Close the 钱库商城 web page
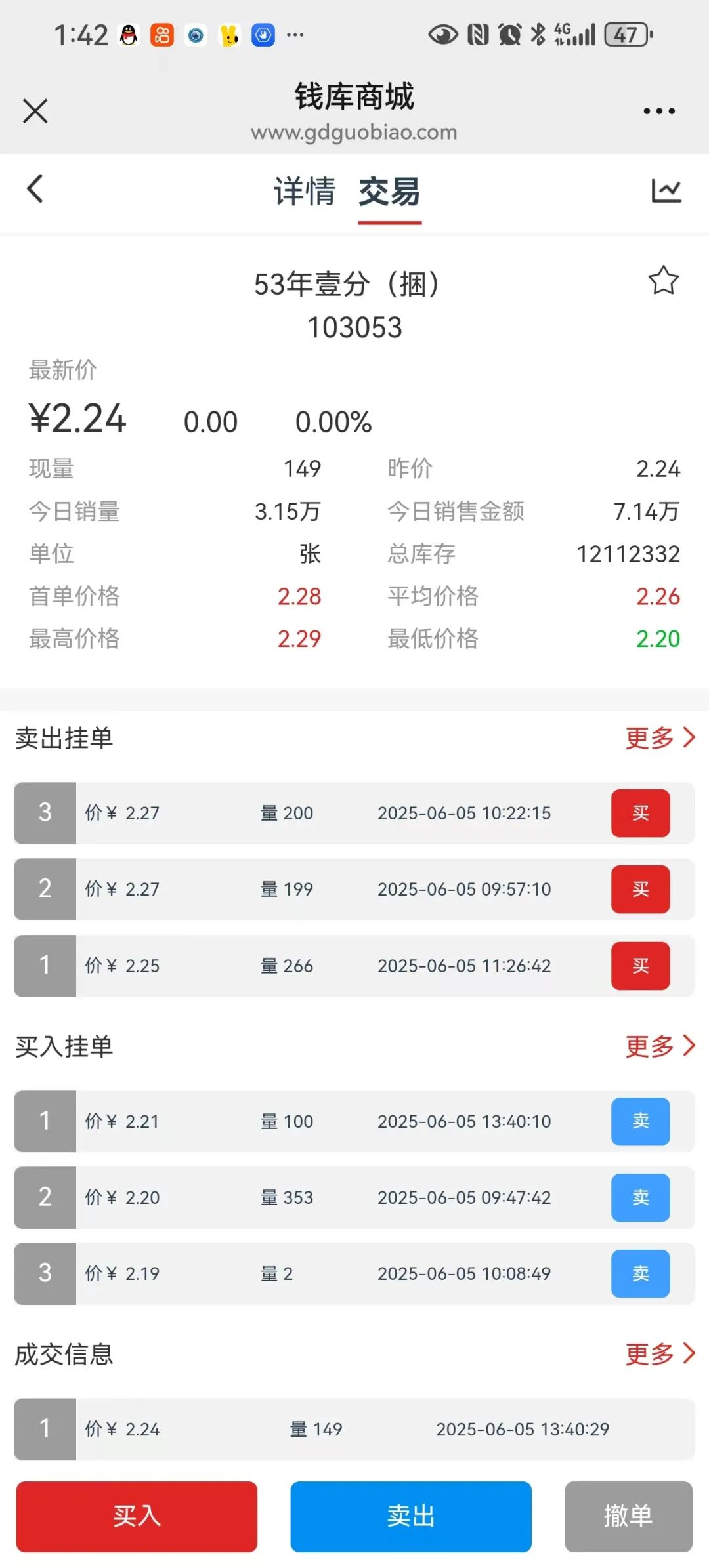709x1568 pixels. pyautogui.click(x=35, y=111)
